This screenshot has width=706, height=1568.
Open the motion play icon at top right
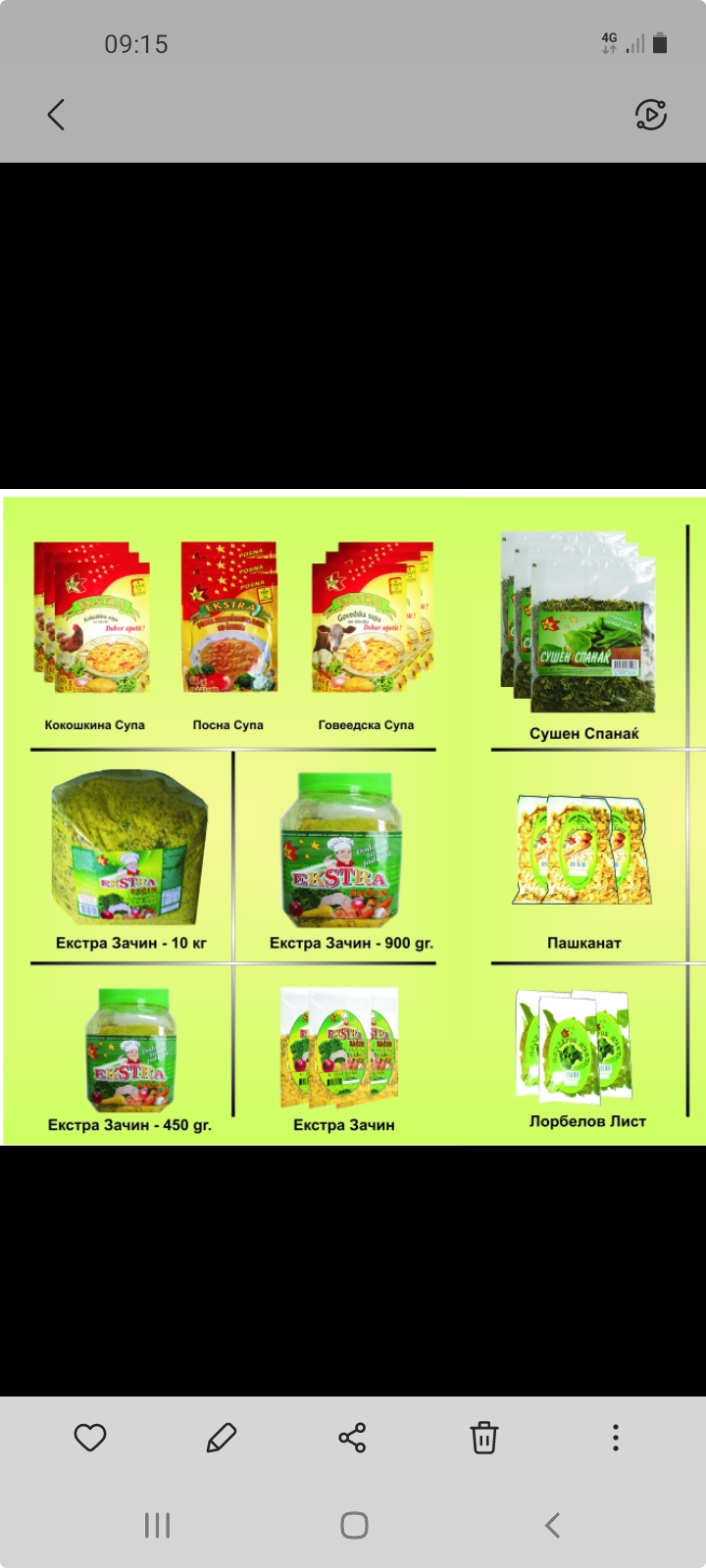pos(651,115)
